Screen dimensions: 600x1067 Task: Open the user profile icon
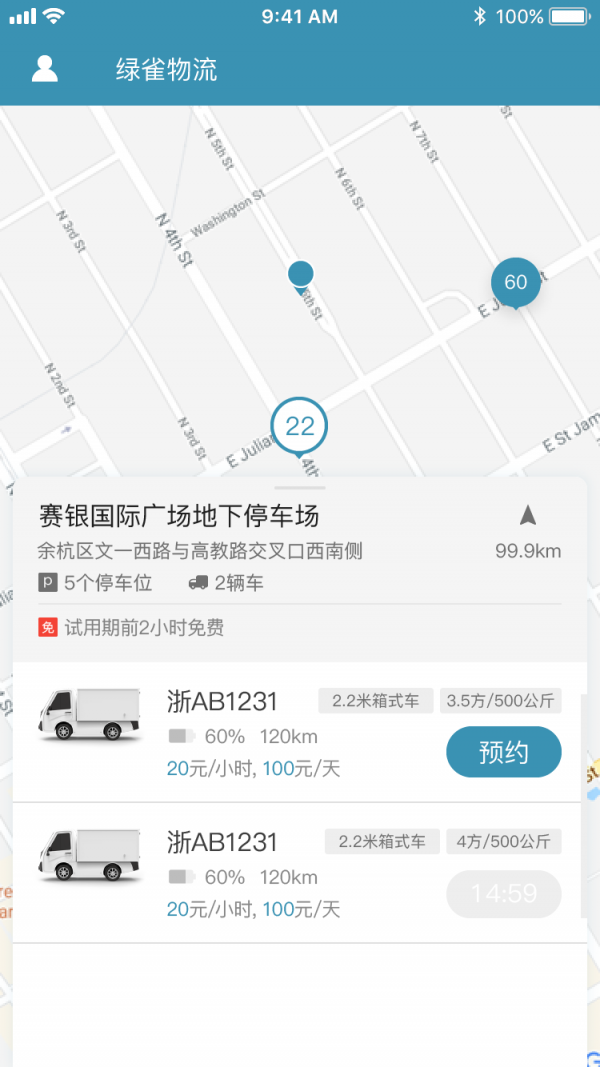coord(45,69)
